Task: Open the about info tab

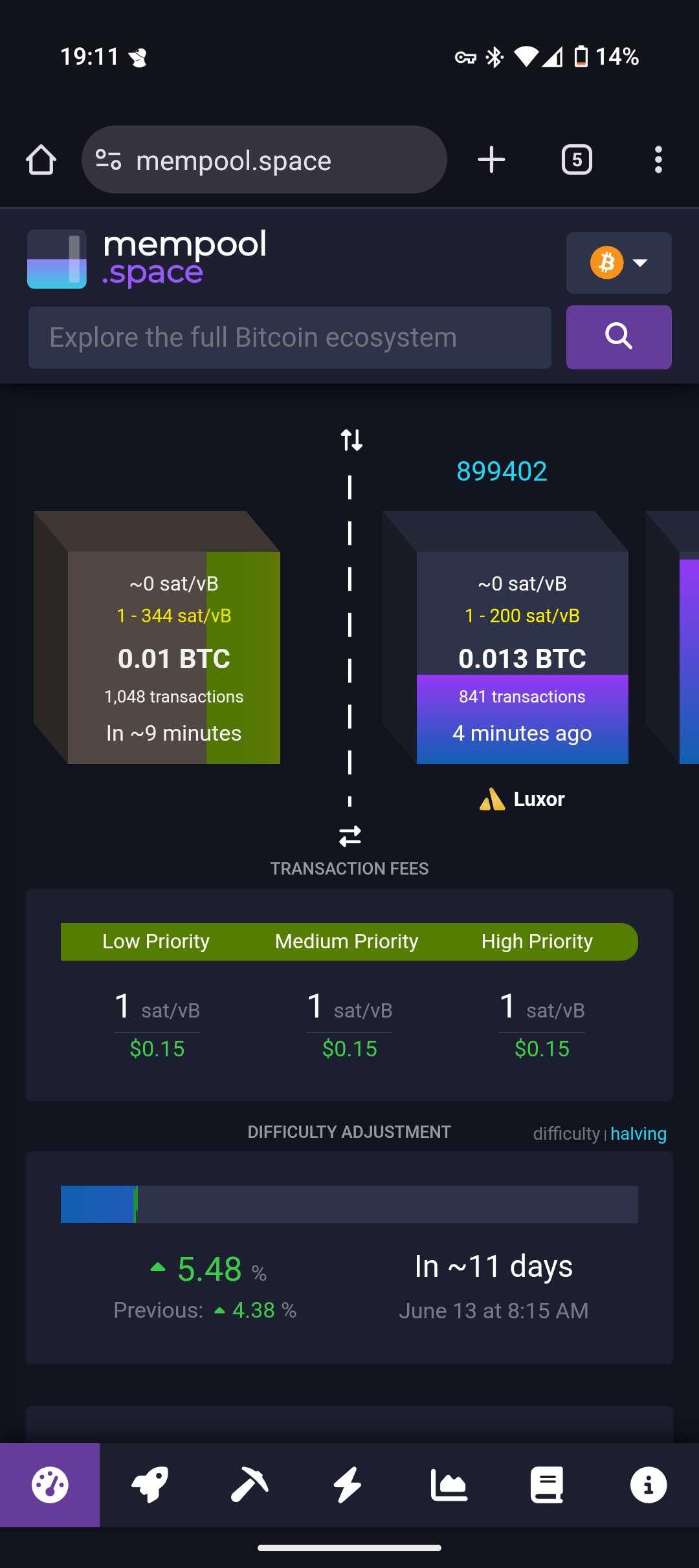Action: (648, 1485)
